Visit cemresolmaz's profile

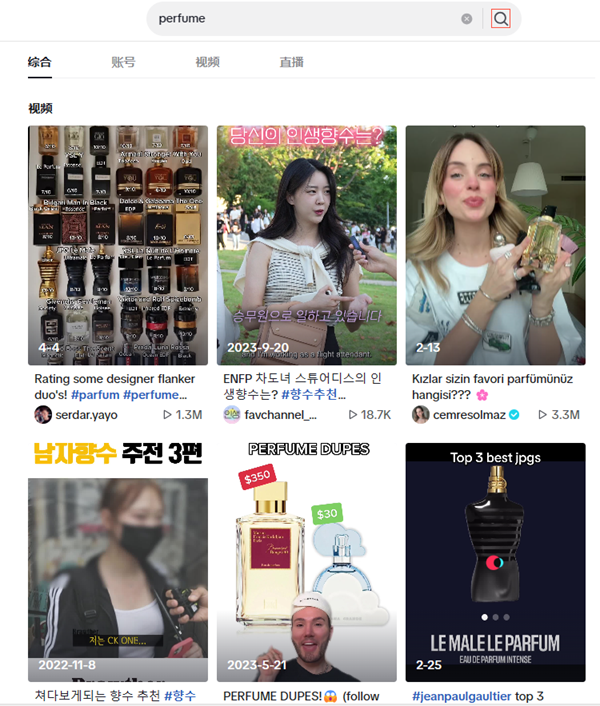click(470, 414)
